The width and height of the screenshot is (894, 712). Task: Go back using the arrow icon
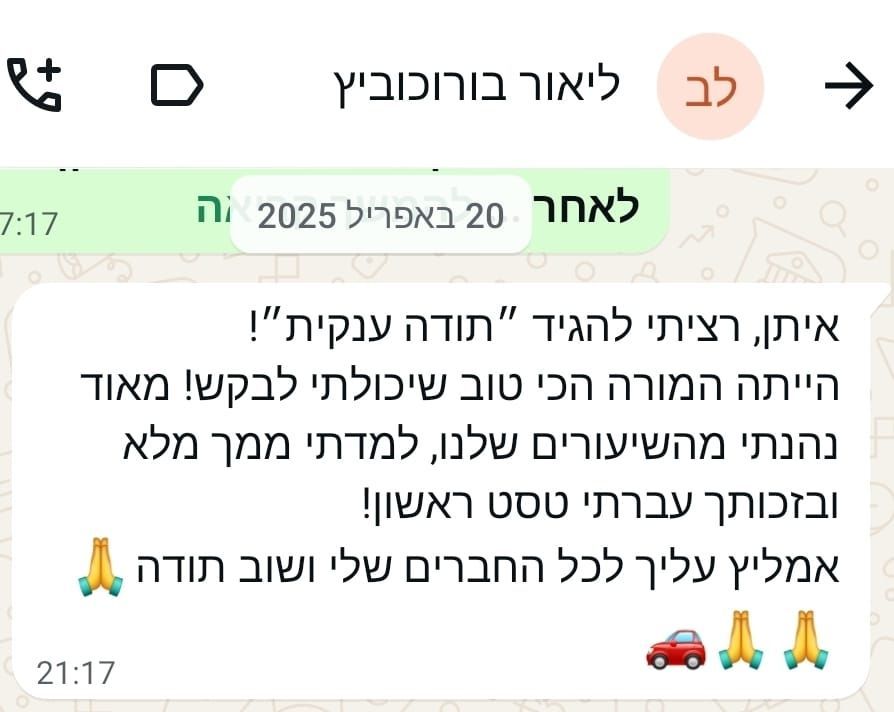tap(848, 87)
